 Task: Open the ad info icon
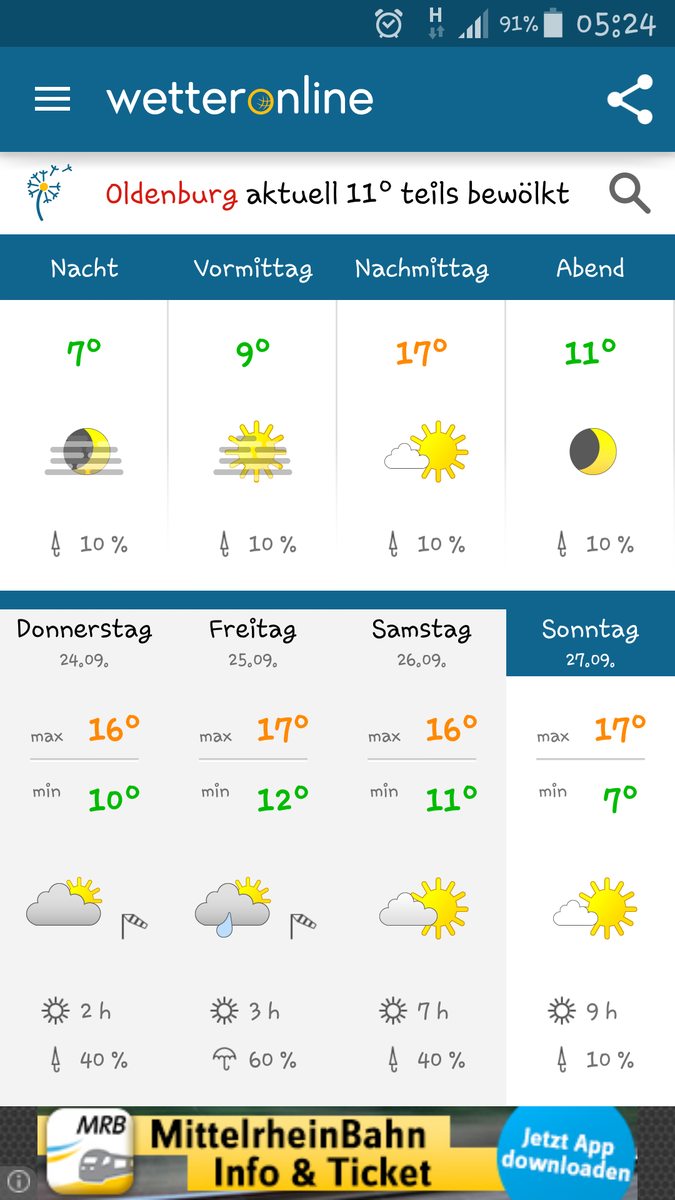[19, 1182]
